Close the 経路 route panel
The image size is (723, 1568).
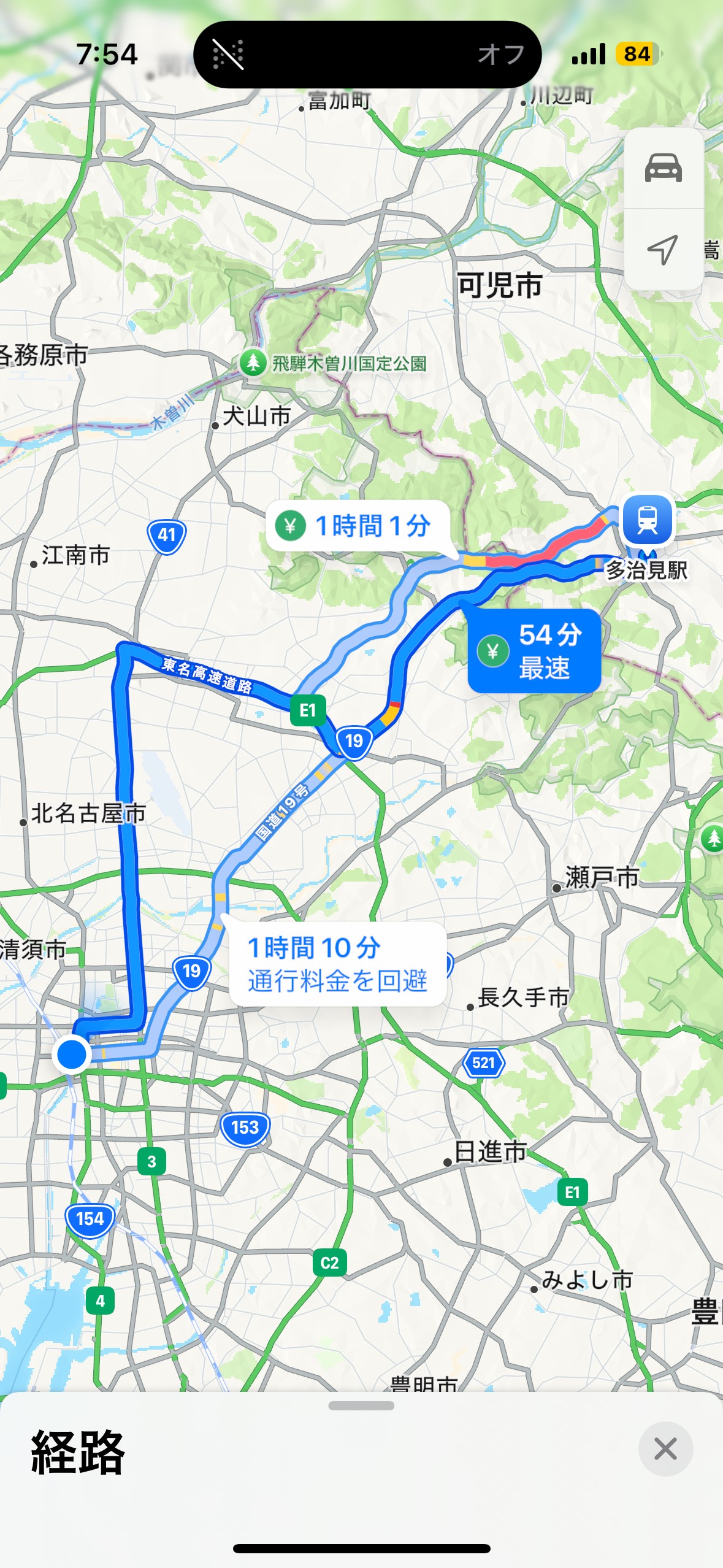665,1449
